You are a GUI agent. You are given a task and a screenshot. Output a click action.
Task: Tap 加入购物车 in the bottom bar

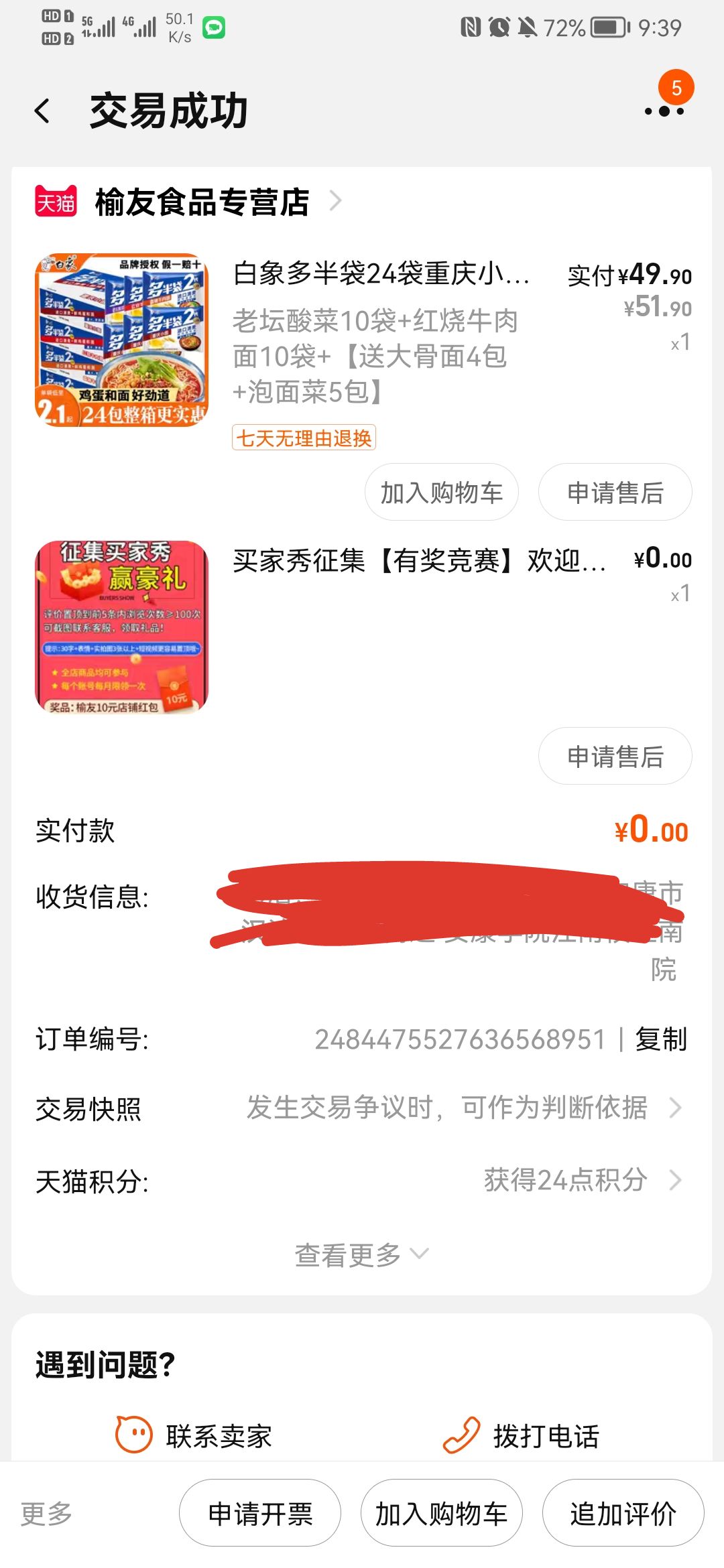point(441,1513)
